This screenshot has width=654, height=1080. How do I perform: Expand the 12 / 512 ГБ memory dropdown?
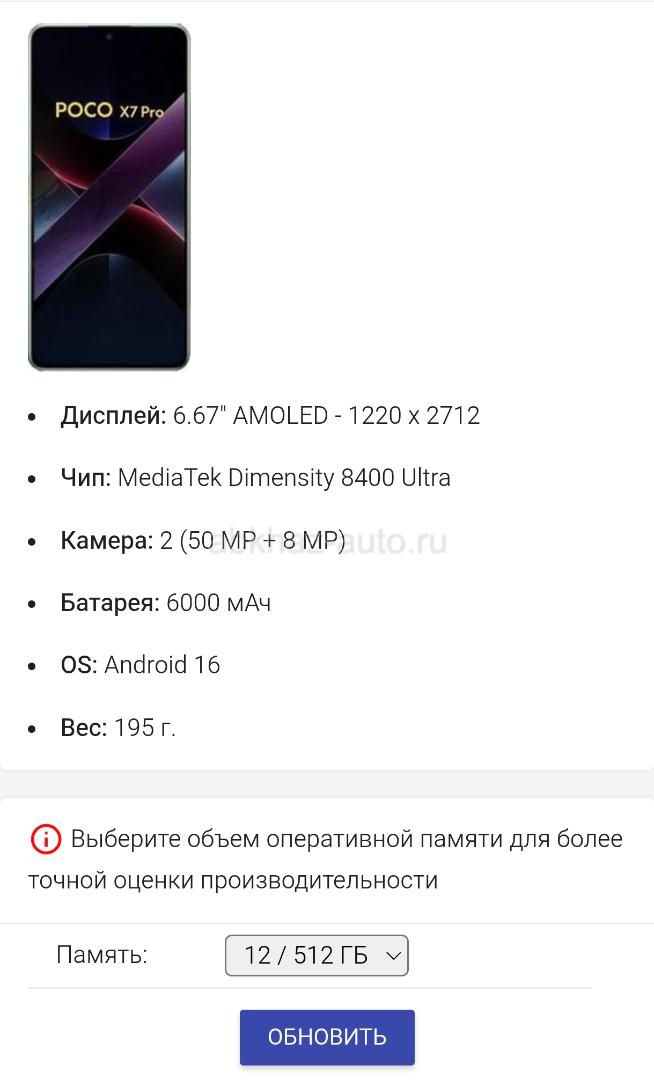(x=317, y=955)
